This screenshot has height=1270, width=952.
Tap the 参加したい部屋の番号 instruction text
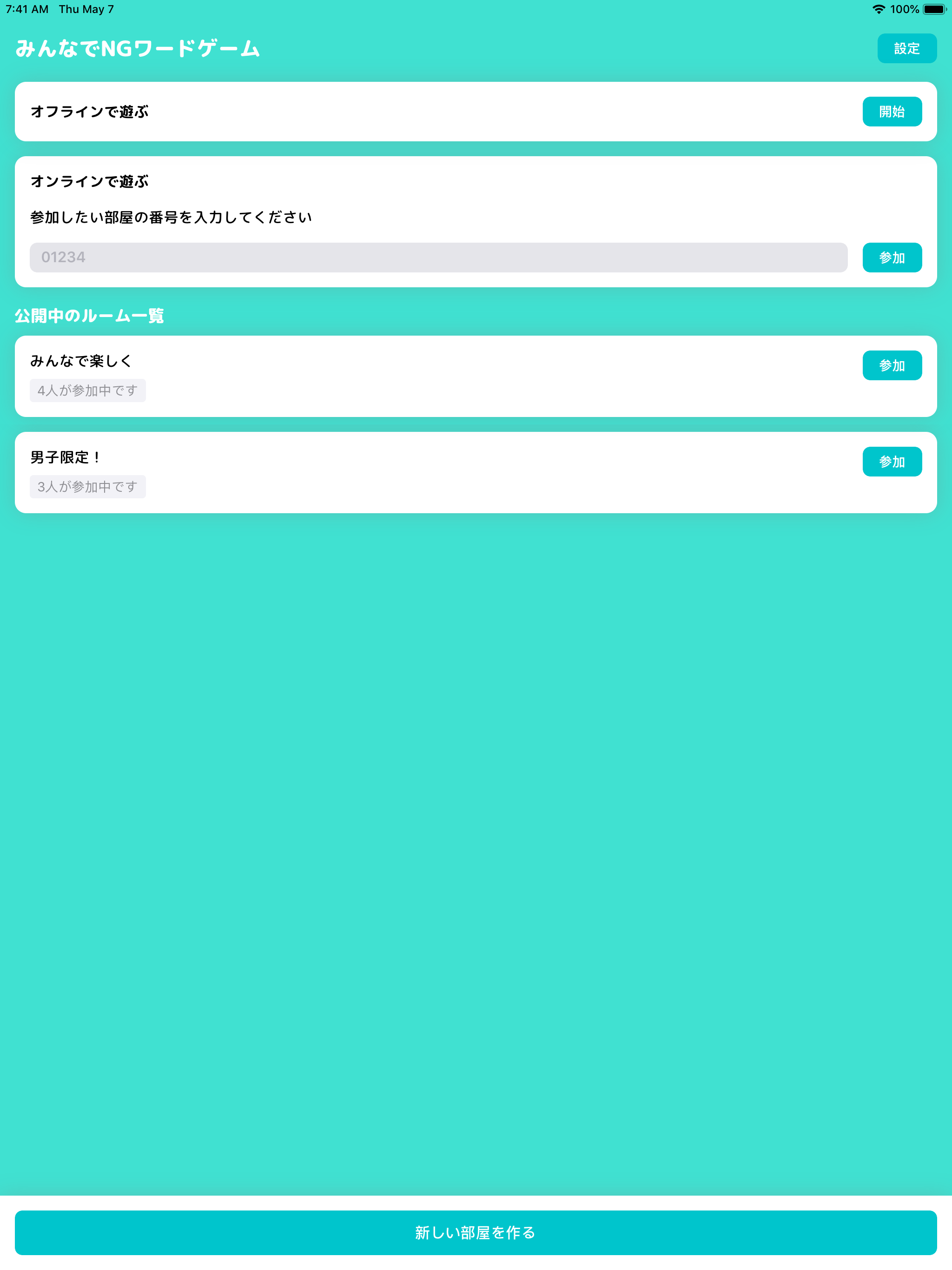pyautogui.click(x=171, y=217)
